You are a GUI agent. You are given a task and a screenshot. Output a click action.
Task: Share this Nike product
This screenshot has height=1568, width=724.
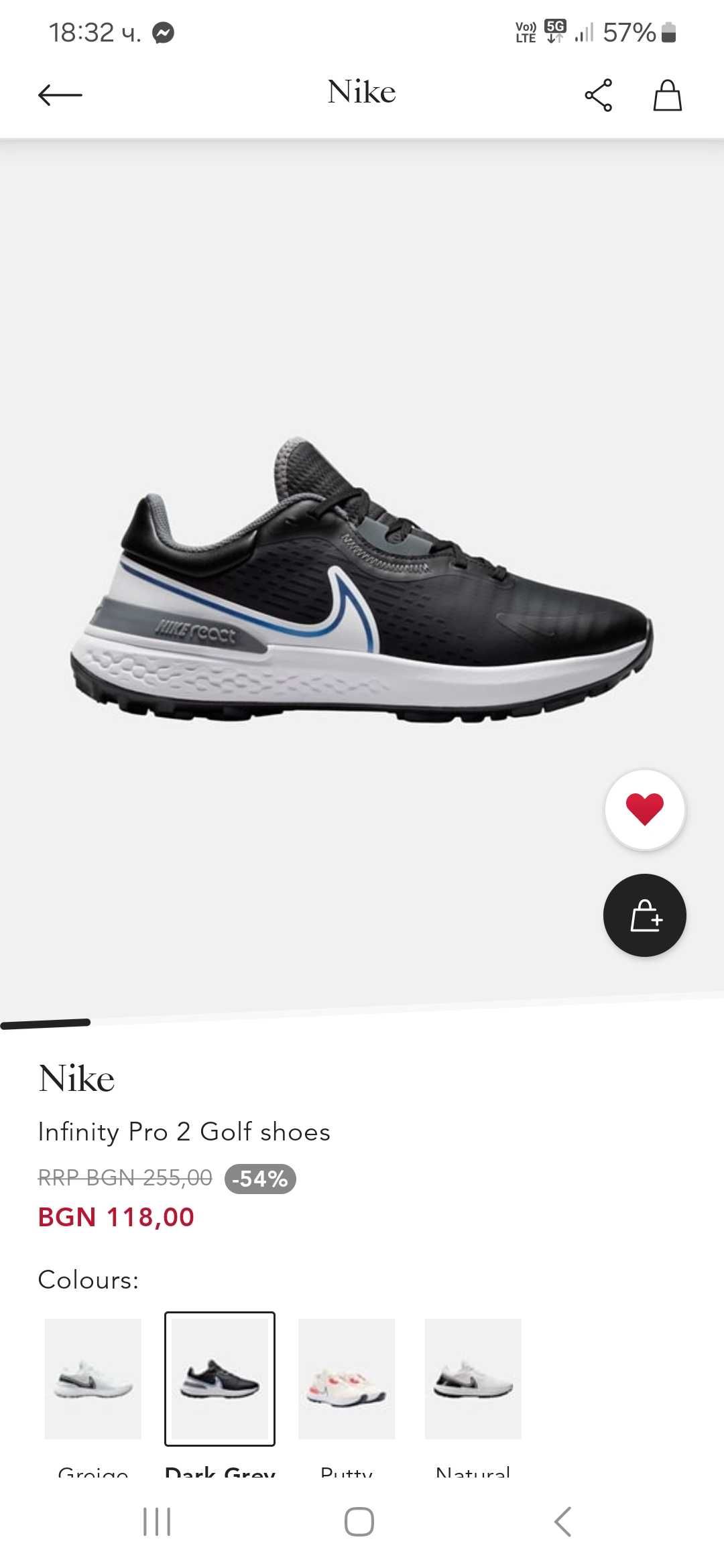(598, 95)
